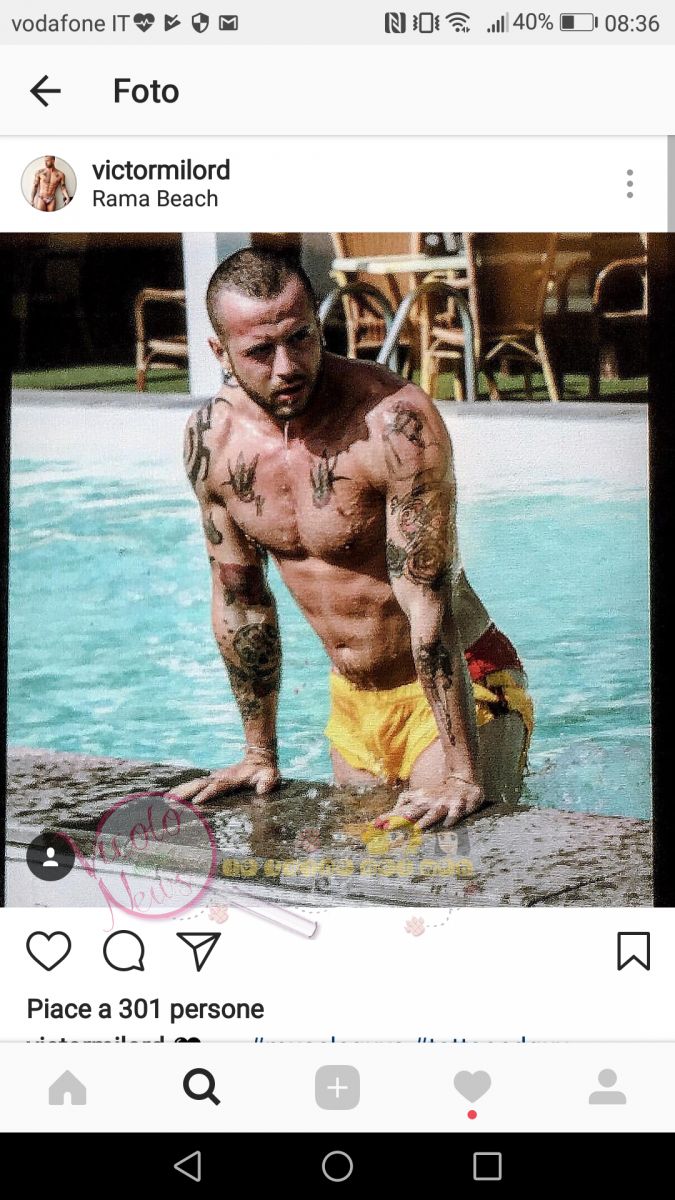Save the post with the bookmark icon
675x1200 pixels.
tap(633, 951)
